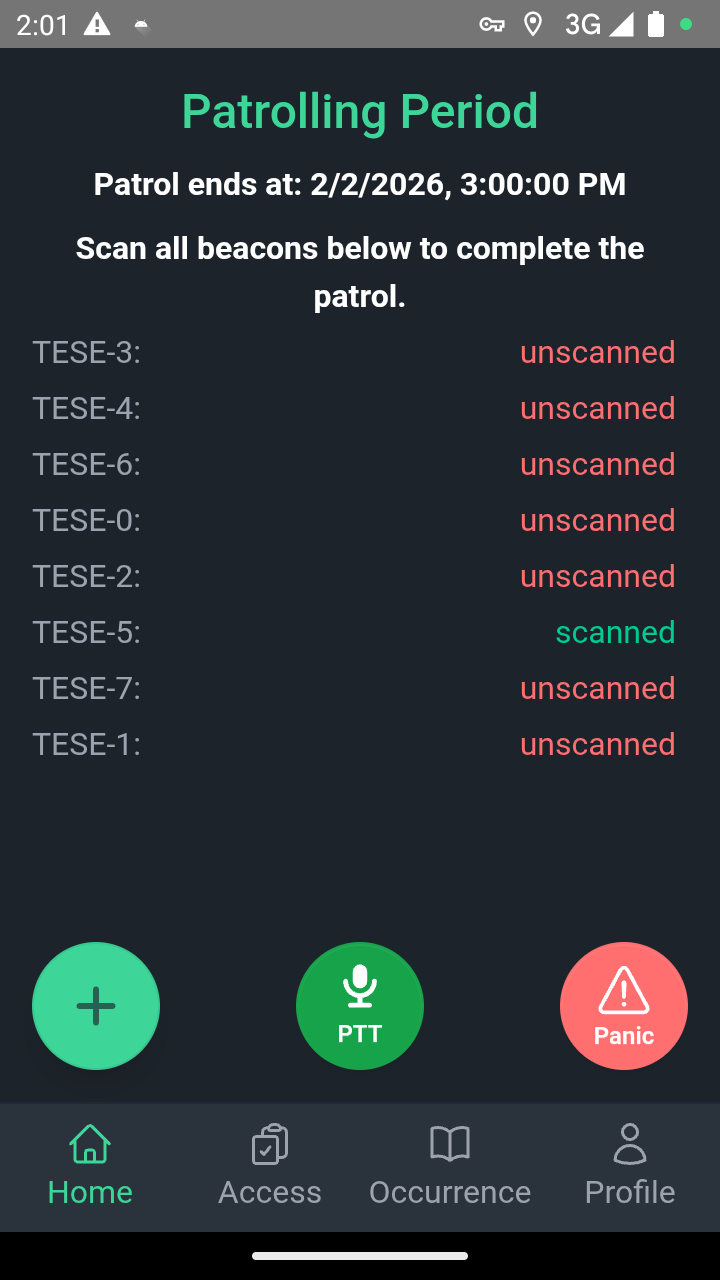The height and width of the screenshot is (1280, 720).
Task: Select the unscanned status of TESE-3
Action: [597, 352]
